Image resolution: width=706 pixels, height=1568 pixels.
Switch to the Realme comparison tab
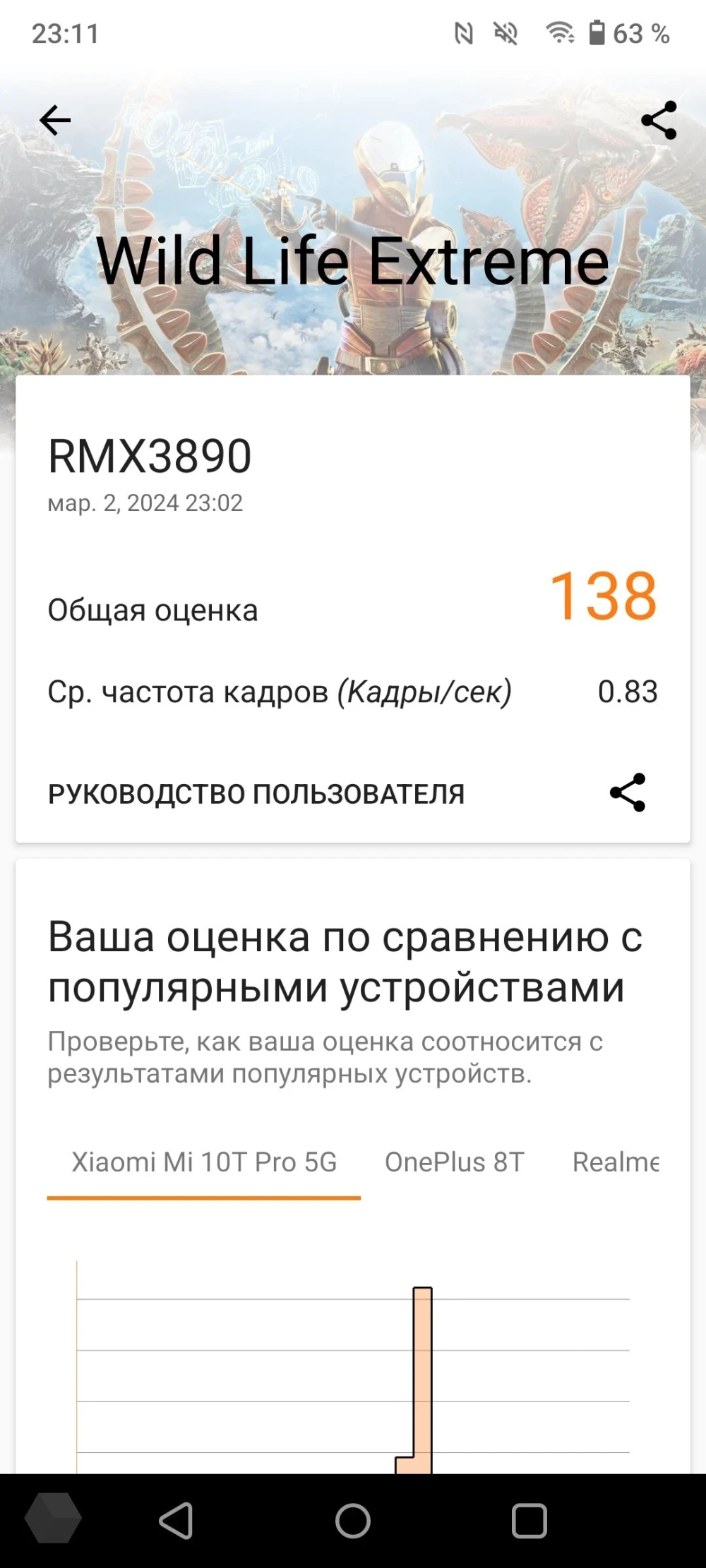(616, 1162)
